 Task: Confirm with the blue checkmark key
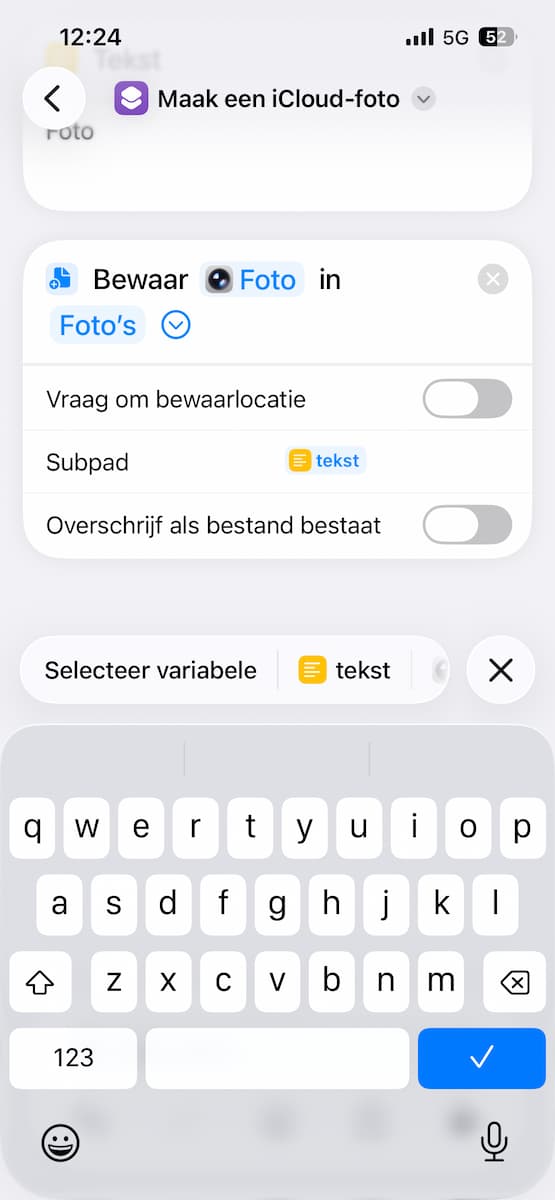[482, 1058]
